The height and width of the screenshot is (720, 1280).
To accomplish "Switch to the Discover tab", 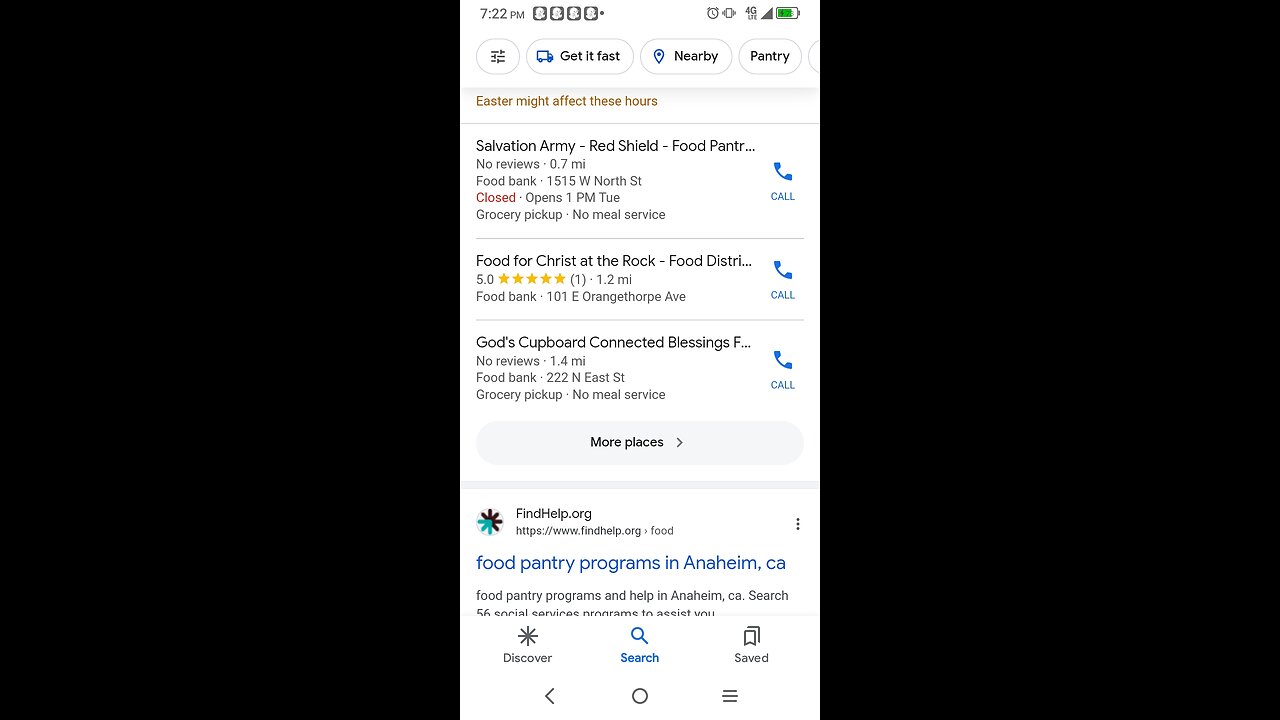I will [528, 645].
